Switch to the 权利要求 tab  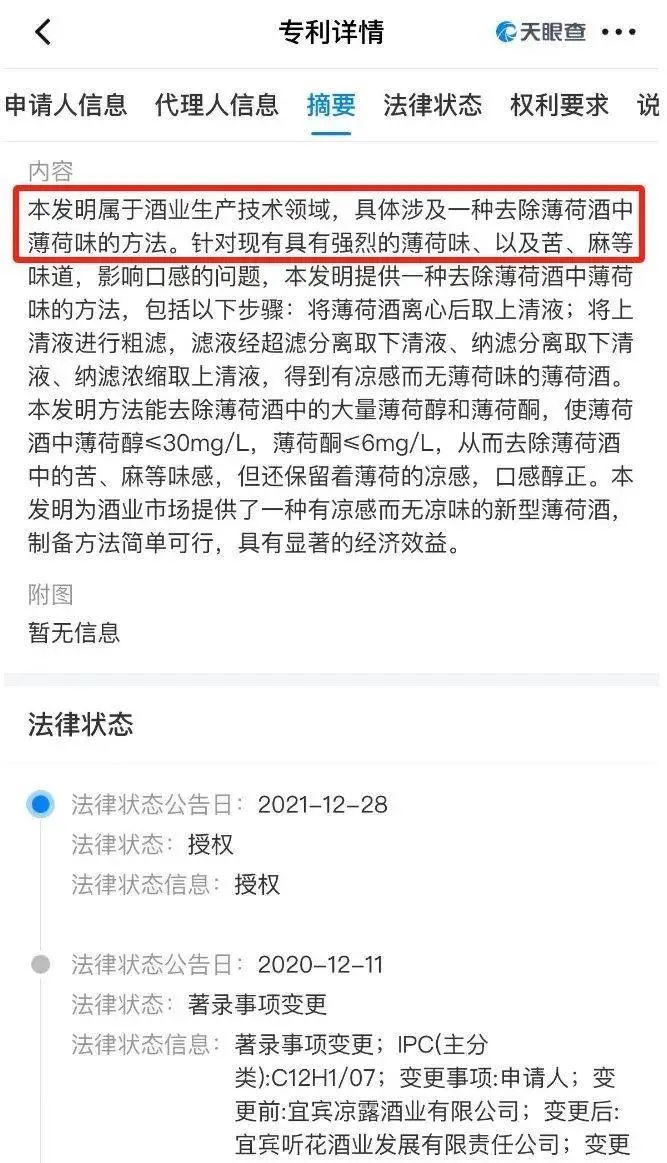tap(559, 105)
